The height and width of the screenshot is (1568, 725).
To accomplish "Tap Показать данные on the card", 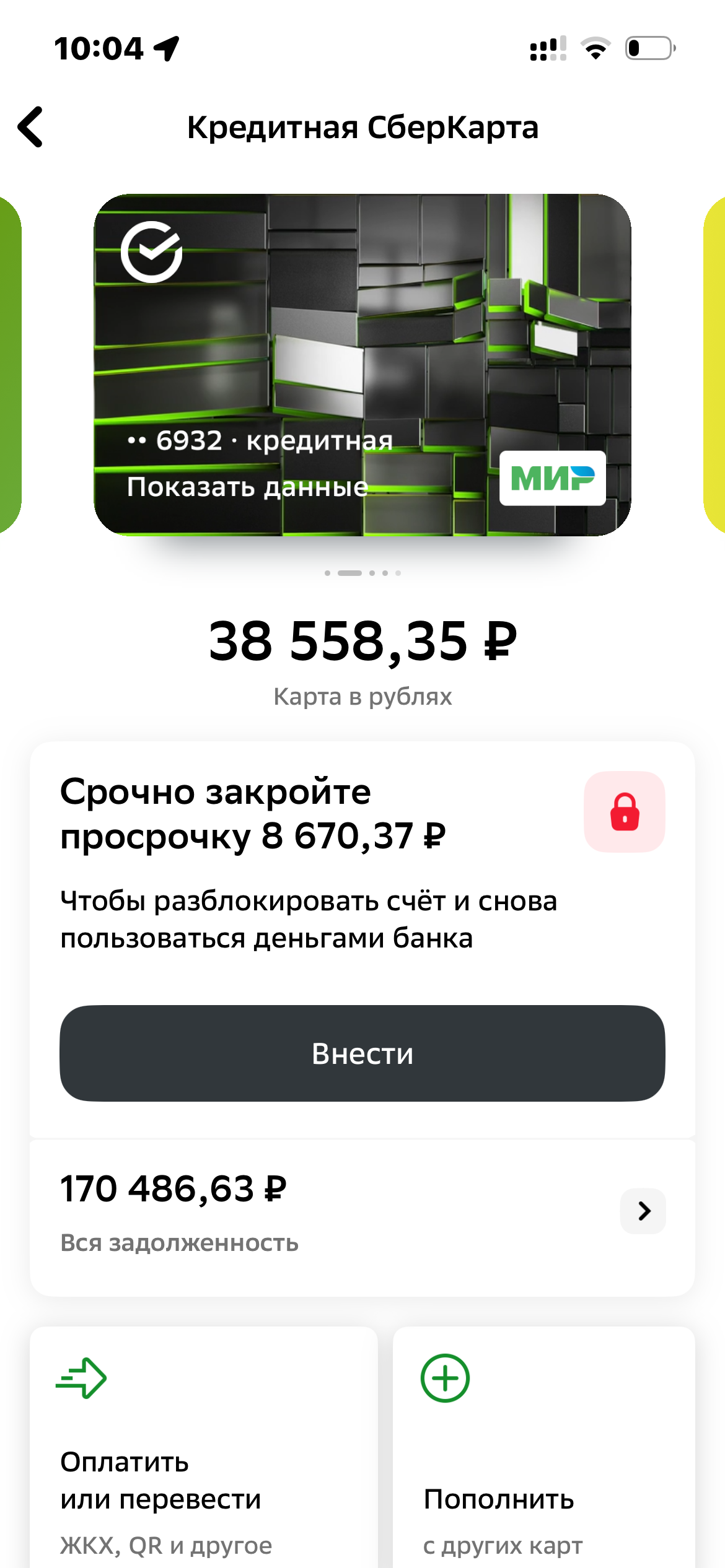I will 247,487.
